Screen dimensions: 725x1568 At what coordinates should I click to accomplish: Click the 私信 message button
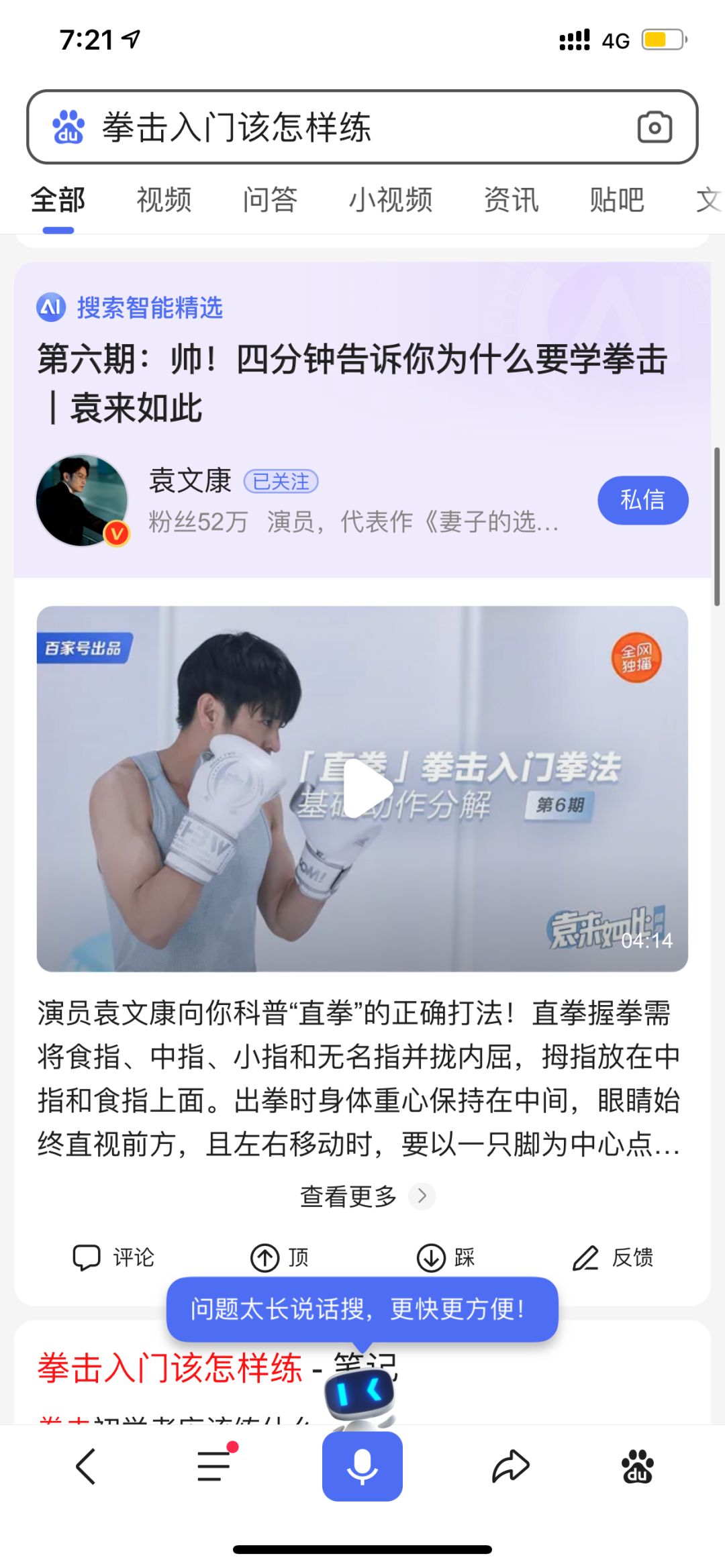642,499
